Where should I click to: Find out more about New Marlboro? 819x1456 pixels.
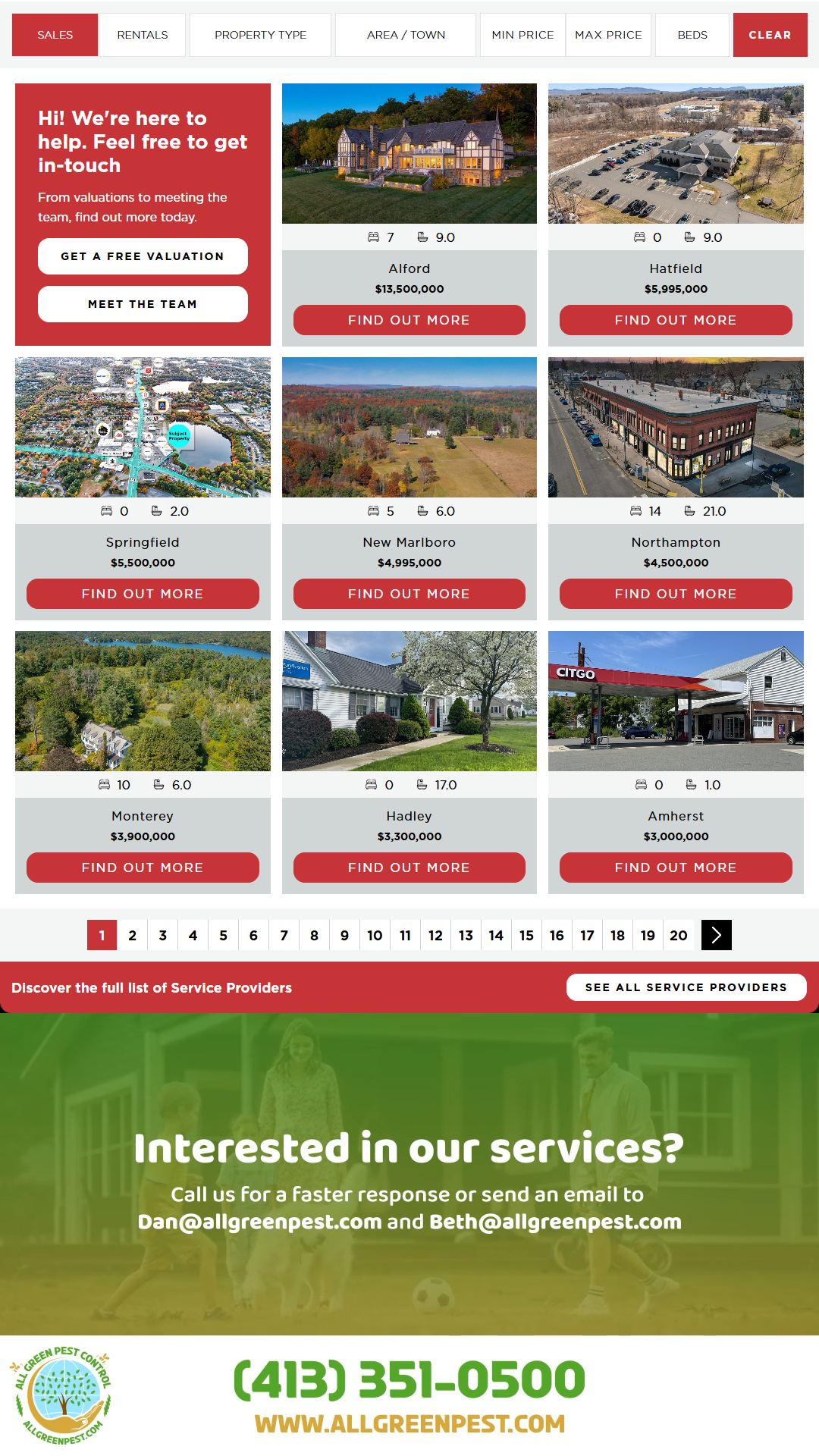pyautogui.click(x=409, y=594)
